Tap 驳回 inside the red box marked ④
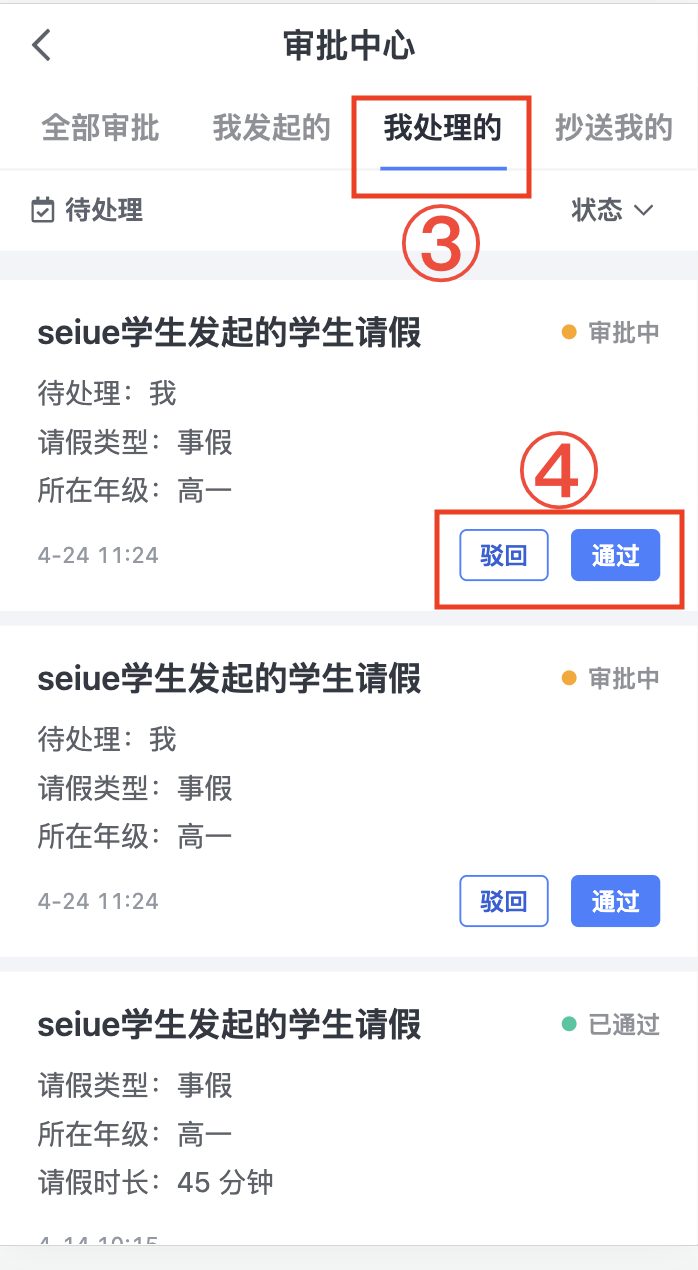Screen dimensions: 698x1270 coord(504,555)
